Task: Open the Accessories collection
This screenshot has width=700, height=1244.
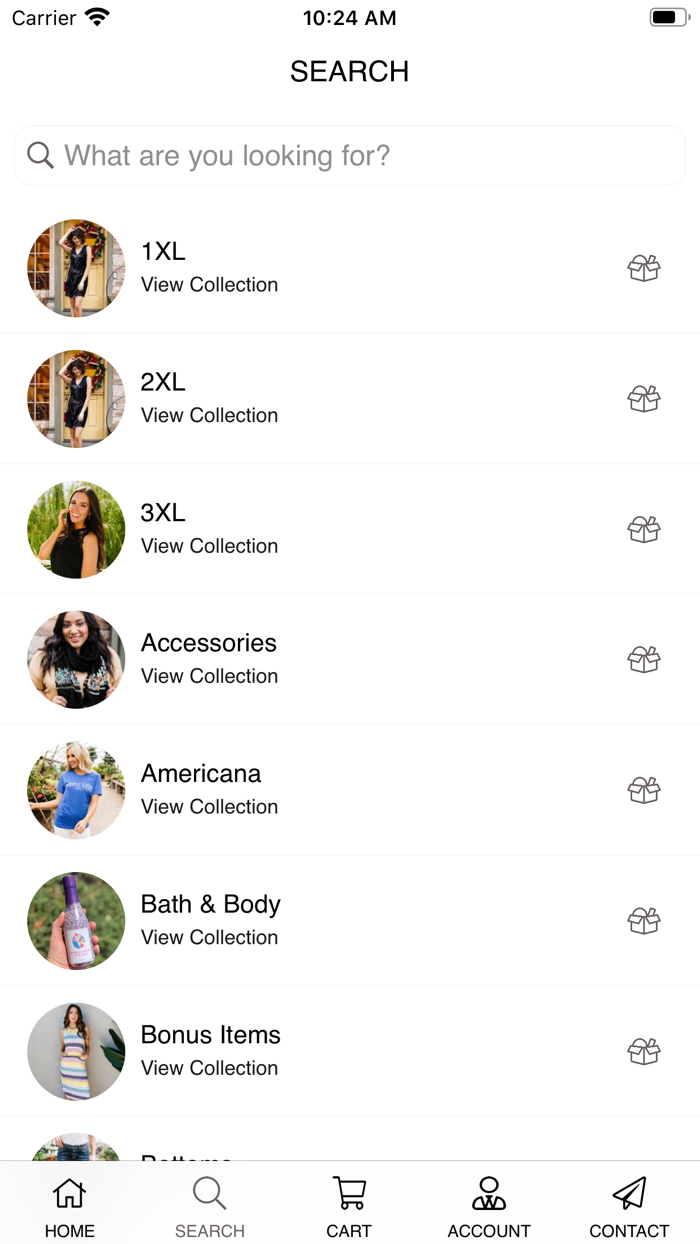Action: [x=350, y=660]
